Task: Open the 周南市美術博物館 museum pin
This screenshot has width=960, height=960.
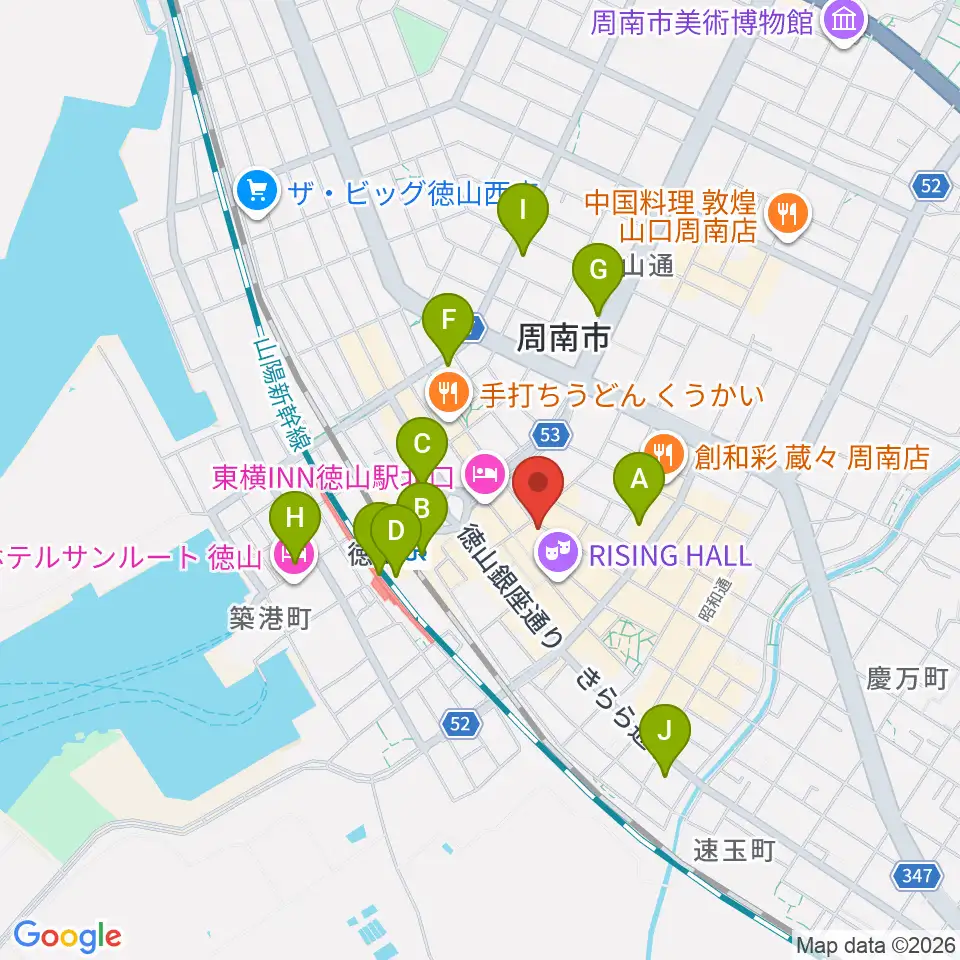Action: (x=844, y=23)
